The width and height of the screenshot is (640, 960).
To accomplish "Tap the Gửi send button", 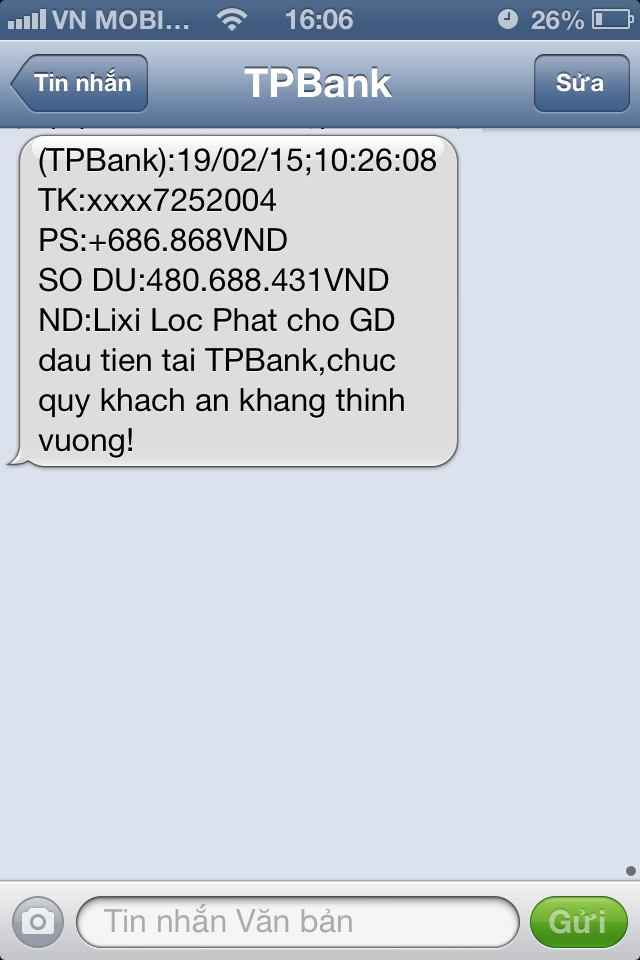I will [x=578, y=921].
